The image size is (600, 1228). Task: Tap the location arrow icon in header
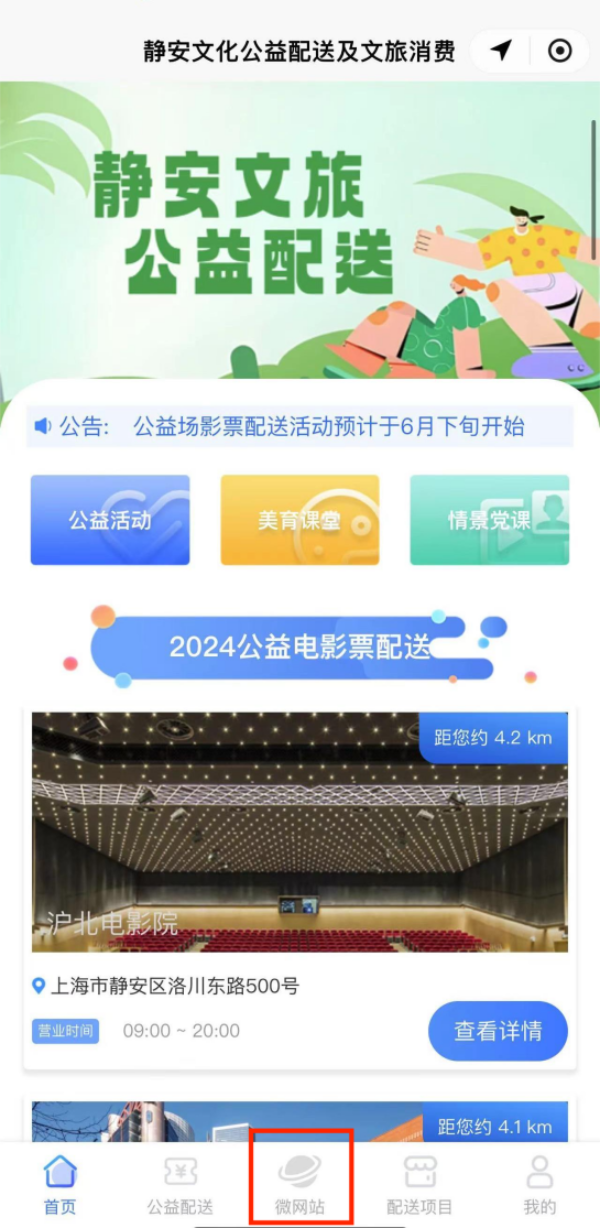pyautogui.click(x=503, y=51)
